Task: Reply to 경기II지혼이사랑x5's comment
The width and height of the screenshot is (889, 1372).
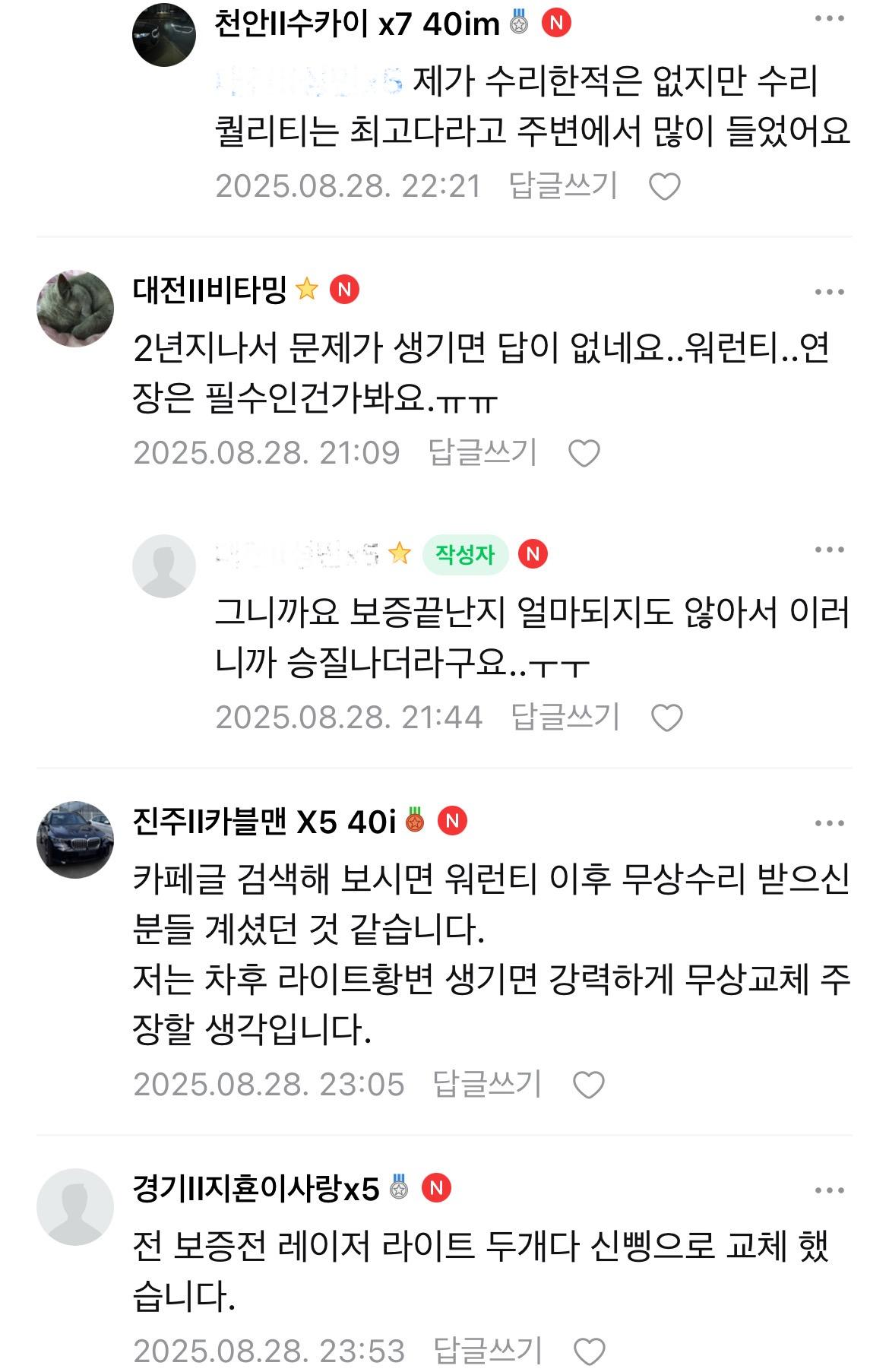Action: point(487,1351)
